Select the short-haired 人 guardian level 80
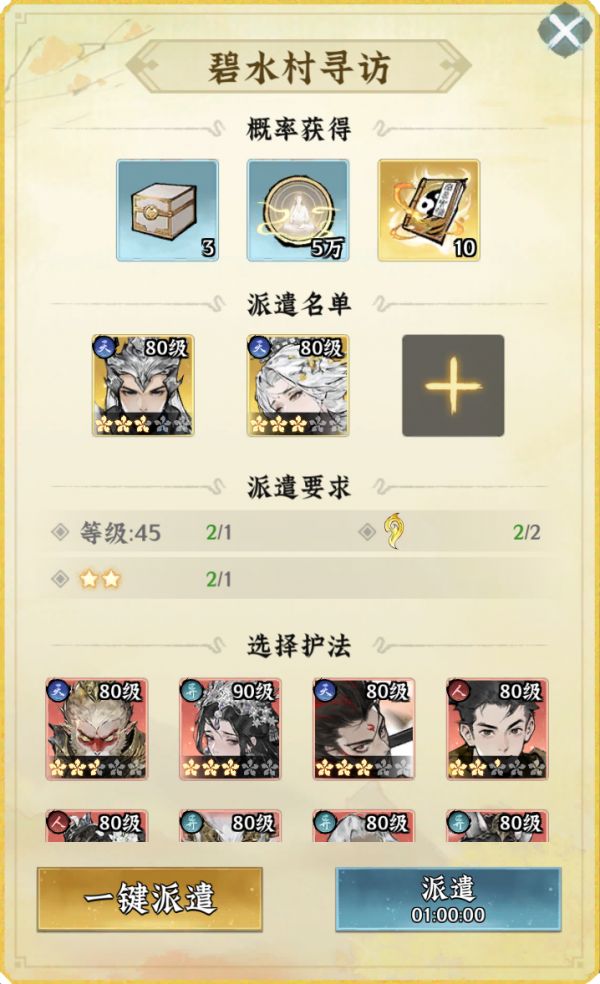 point(497,729)
